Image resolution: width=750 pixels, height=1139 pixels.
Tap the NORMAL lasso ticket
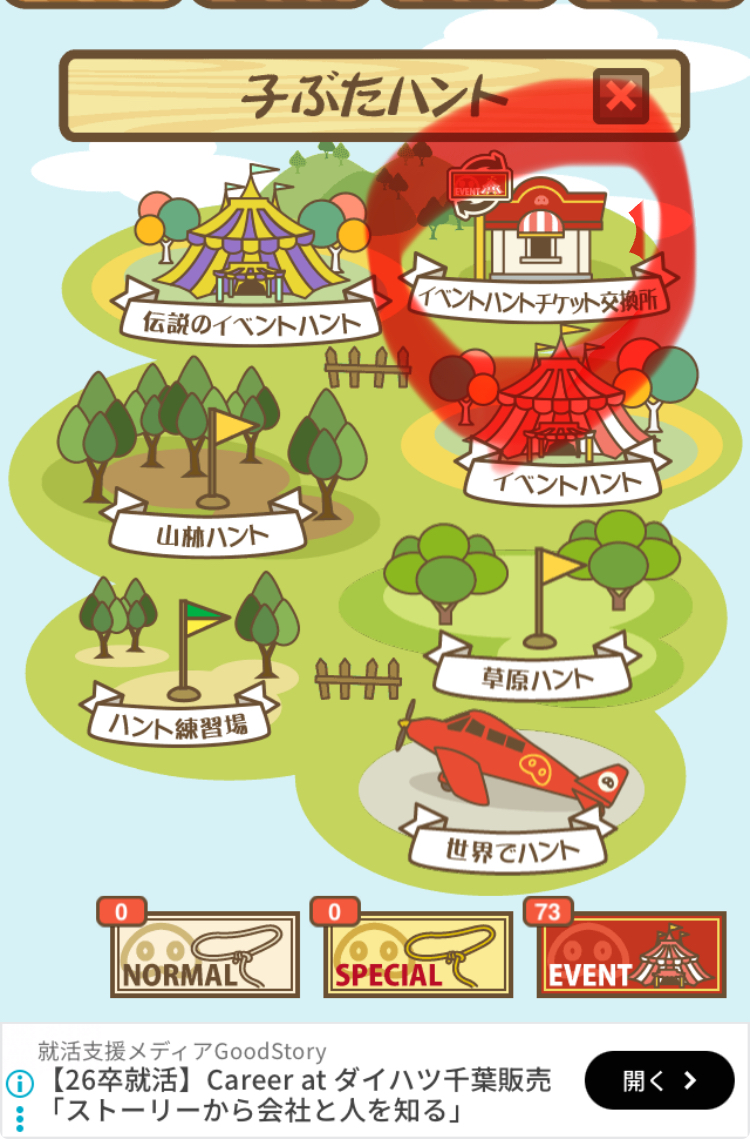204,954
